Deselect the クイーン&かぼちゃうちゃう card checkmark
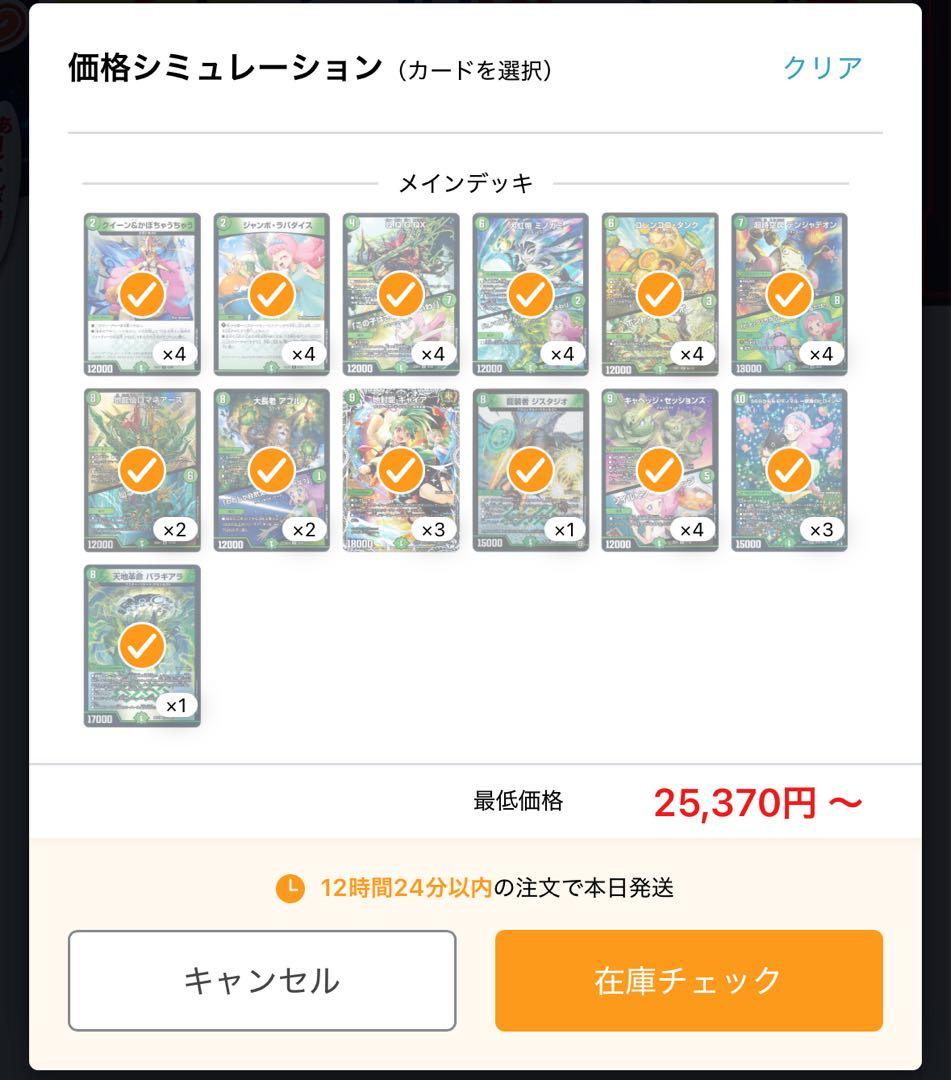This screenshot has width=951, height=1080. click(141, 295)
